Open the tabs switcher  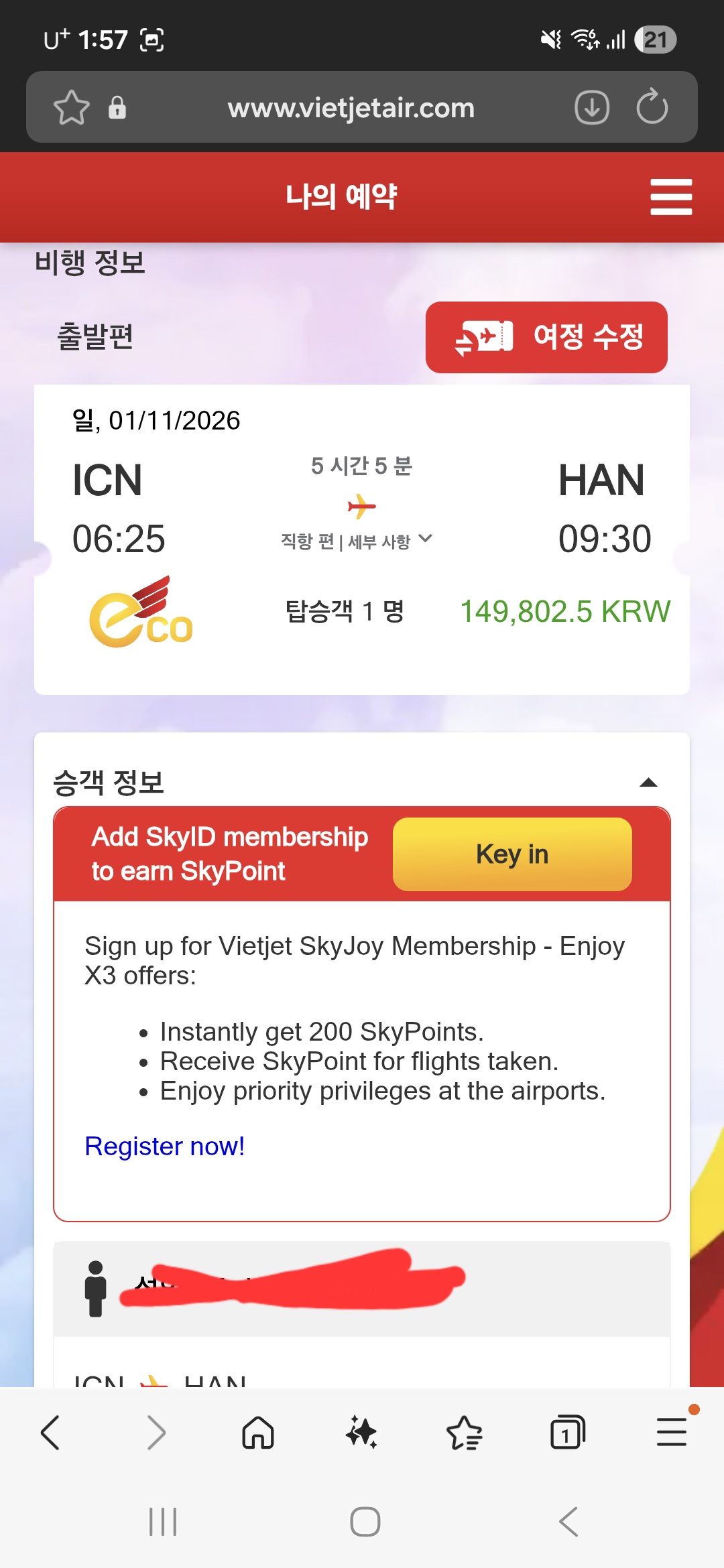(x=567, y=1433)
